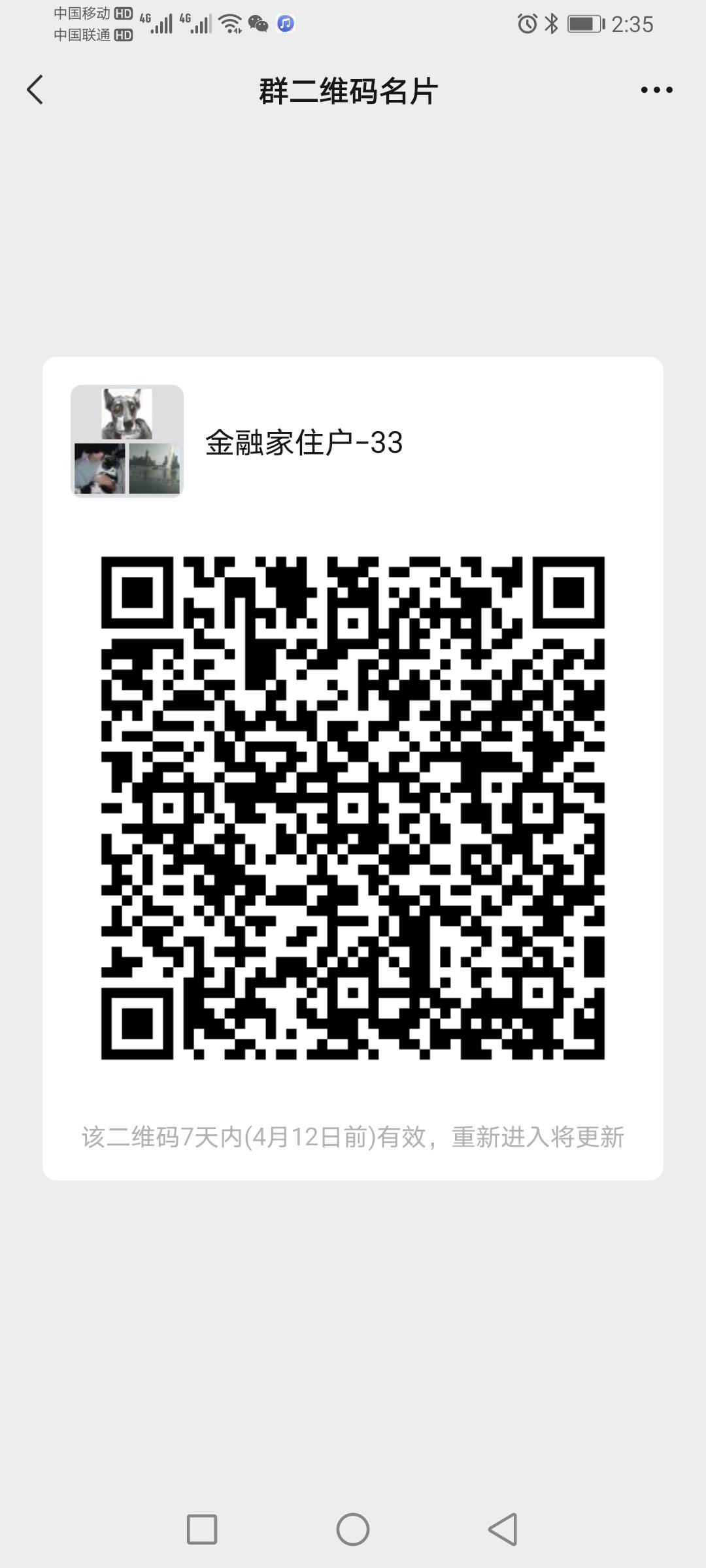Go back from the group QR code card
Screen dimensions: 706x1568
pos(35,90)
